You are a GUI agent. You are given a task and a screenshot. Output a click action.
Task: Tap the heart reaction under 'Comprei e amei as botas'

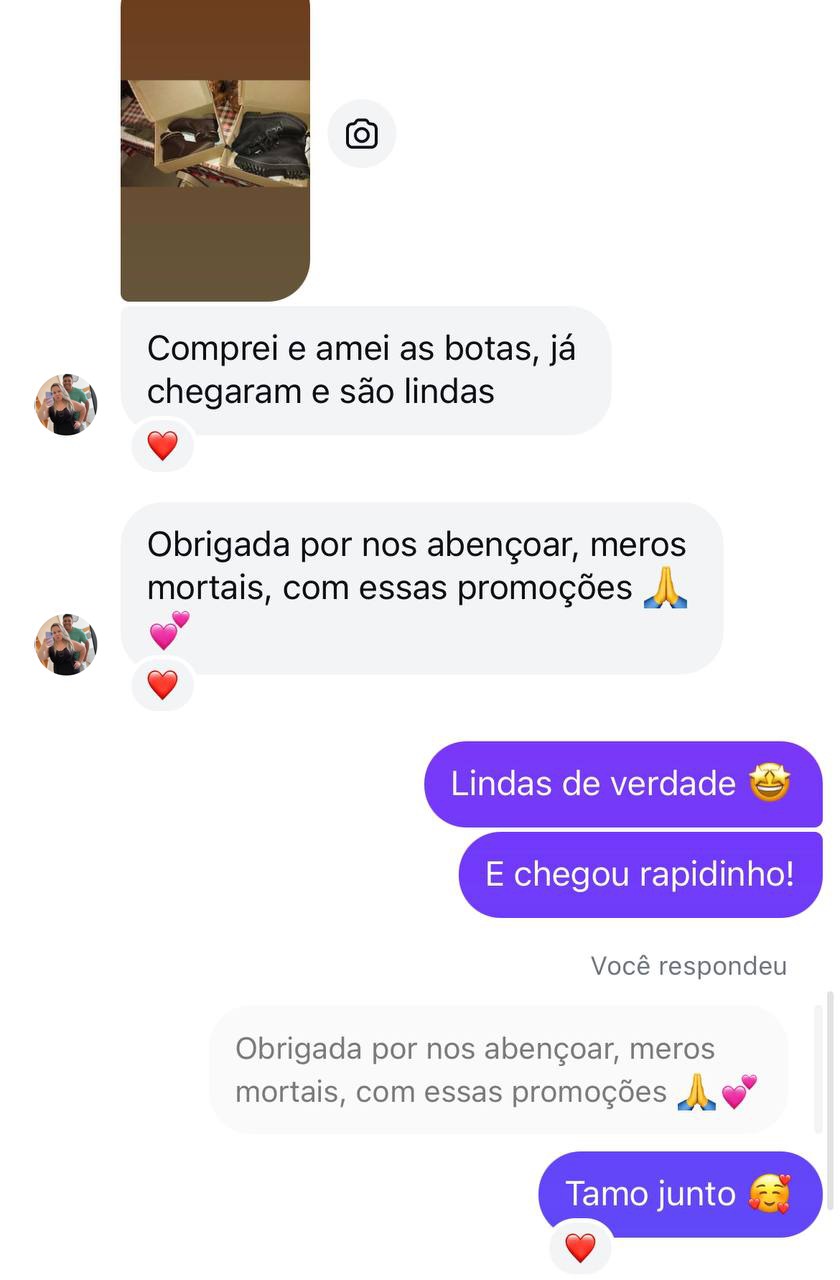[x=162, y=445]
